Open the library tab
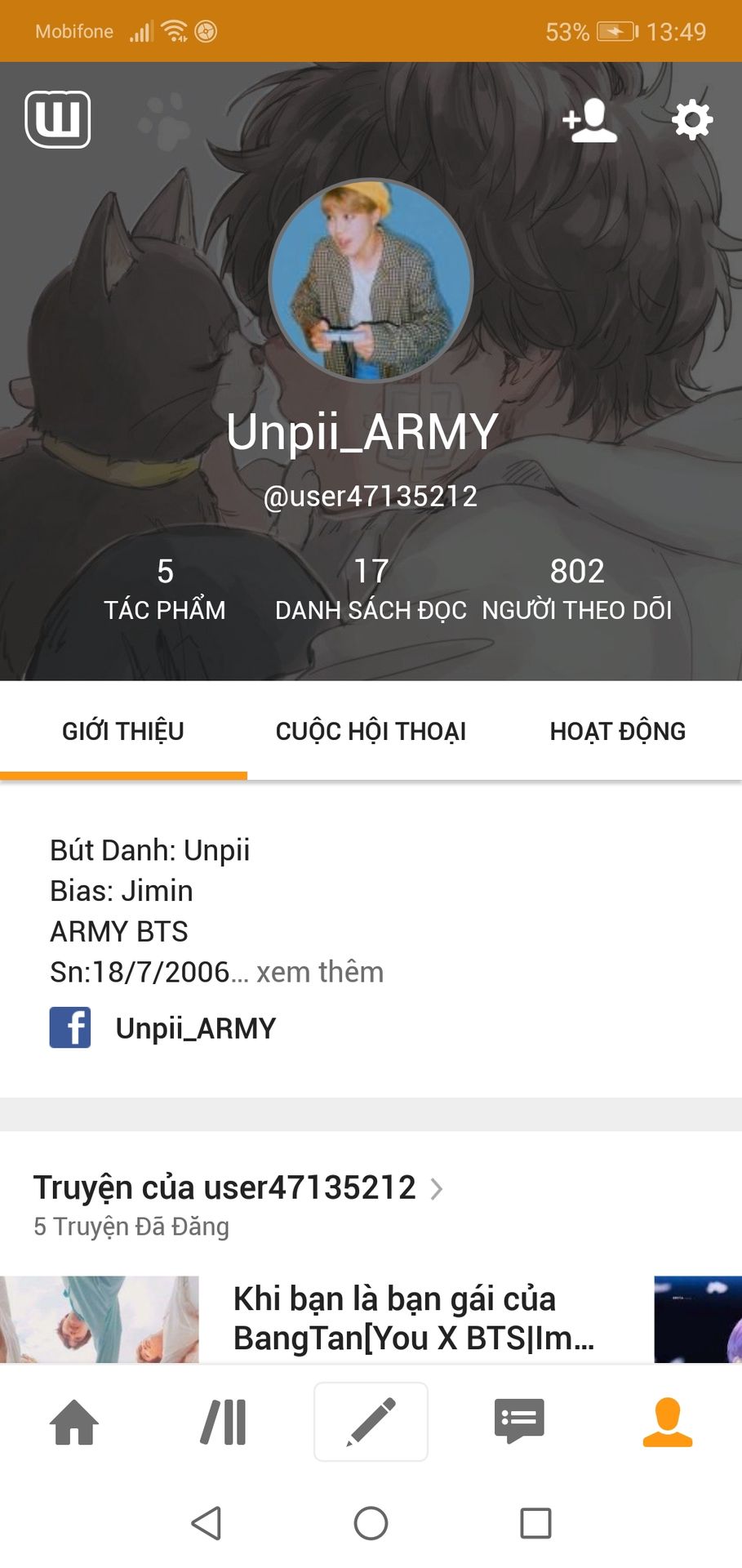742x1568 pixels. (x=223, y=1422)
